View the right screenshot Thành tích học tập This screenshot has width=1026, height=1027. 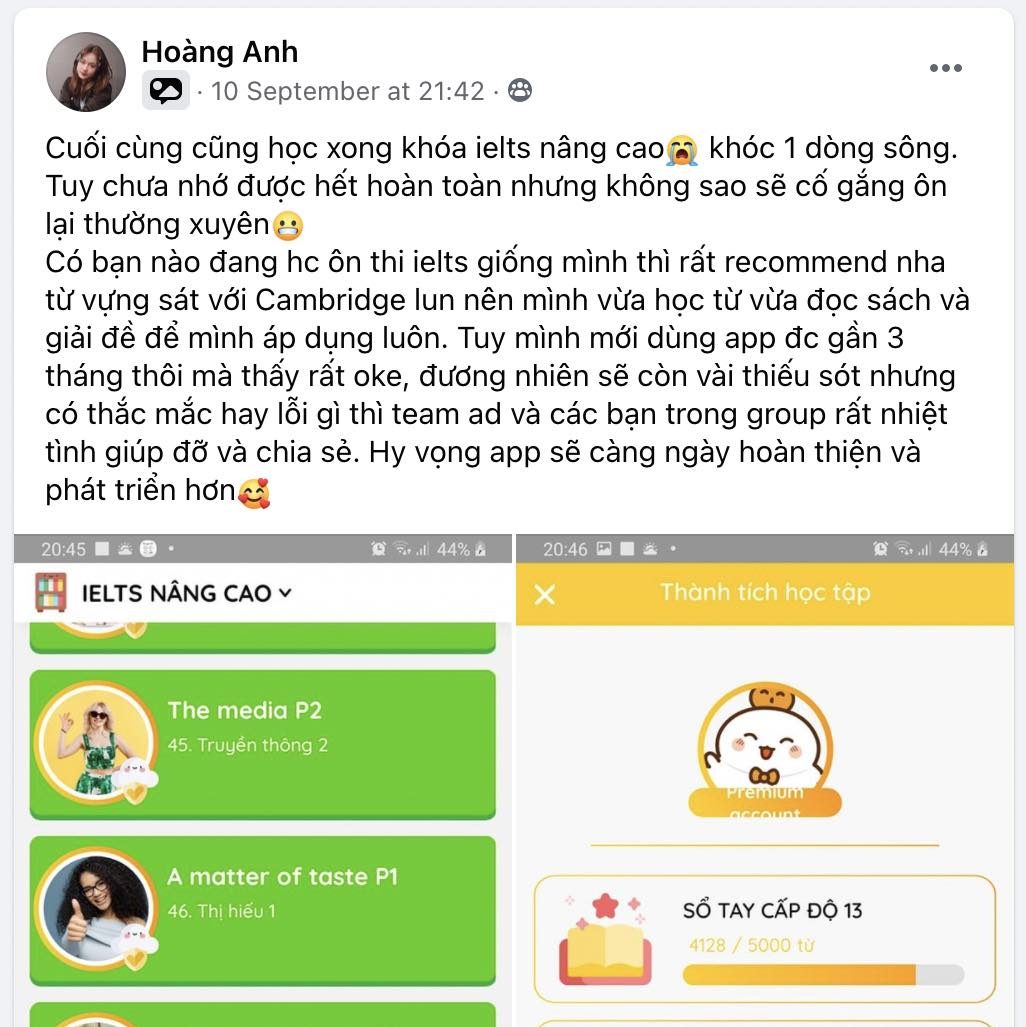coord(765,780)
